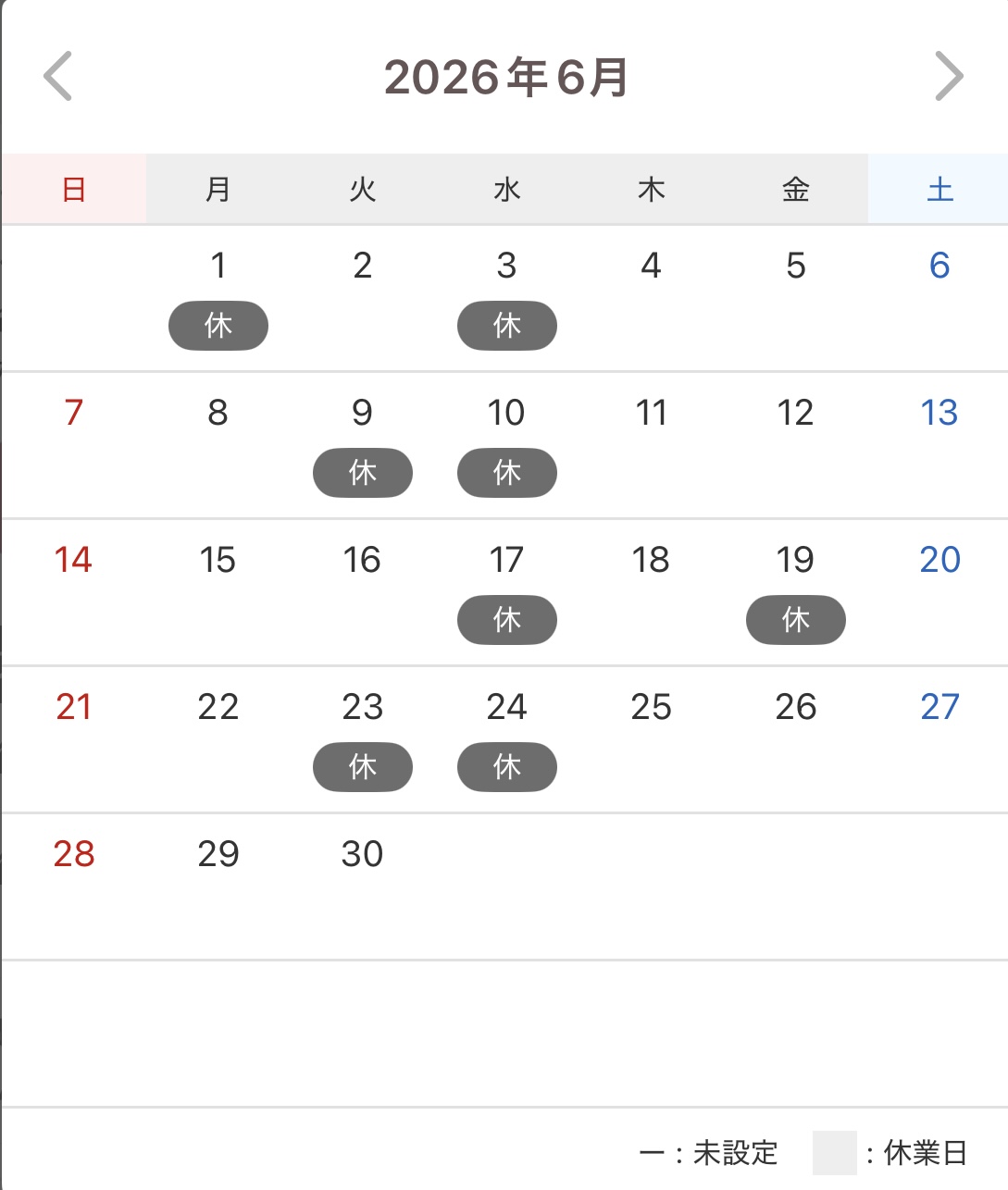Go to the previous month

[57, 76]
